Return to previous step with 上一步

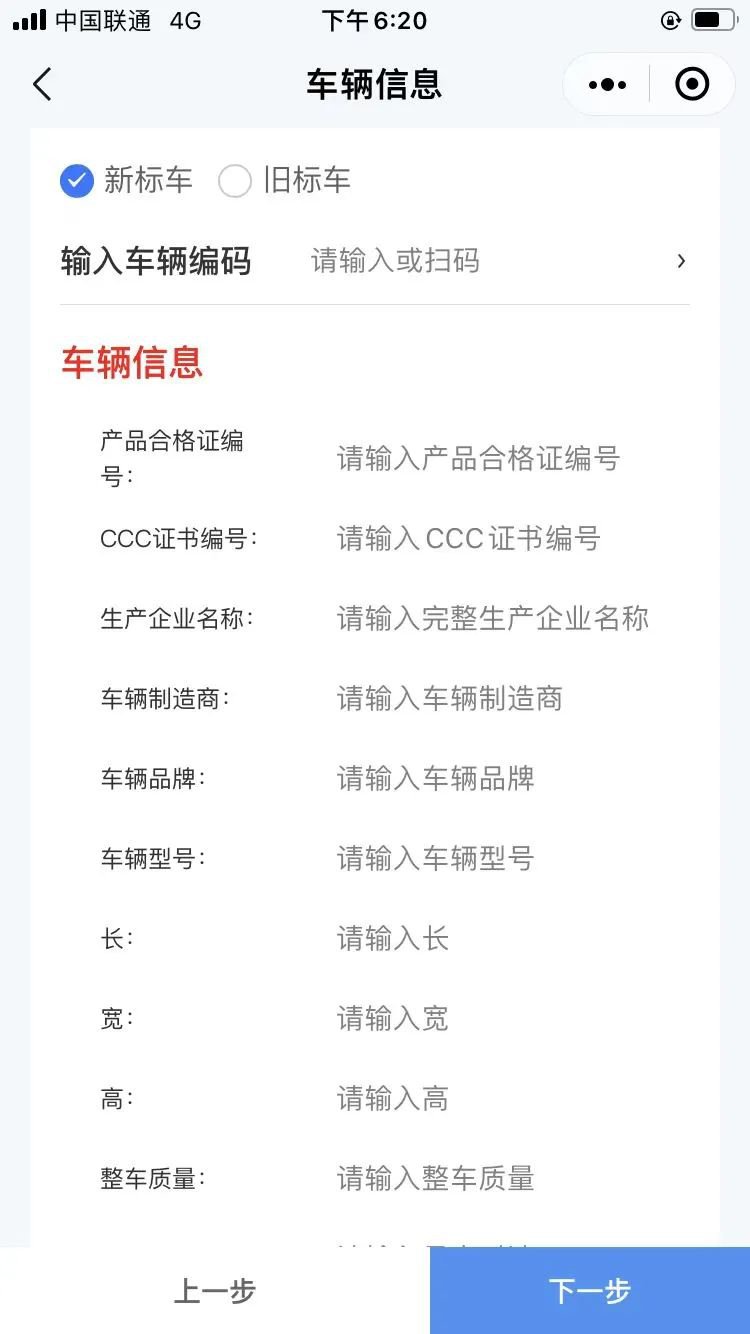coord(215,1291)
